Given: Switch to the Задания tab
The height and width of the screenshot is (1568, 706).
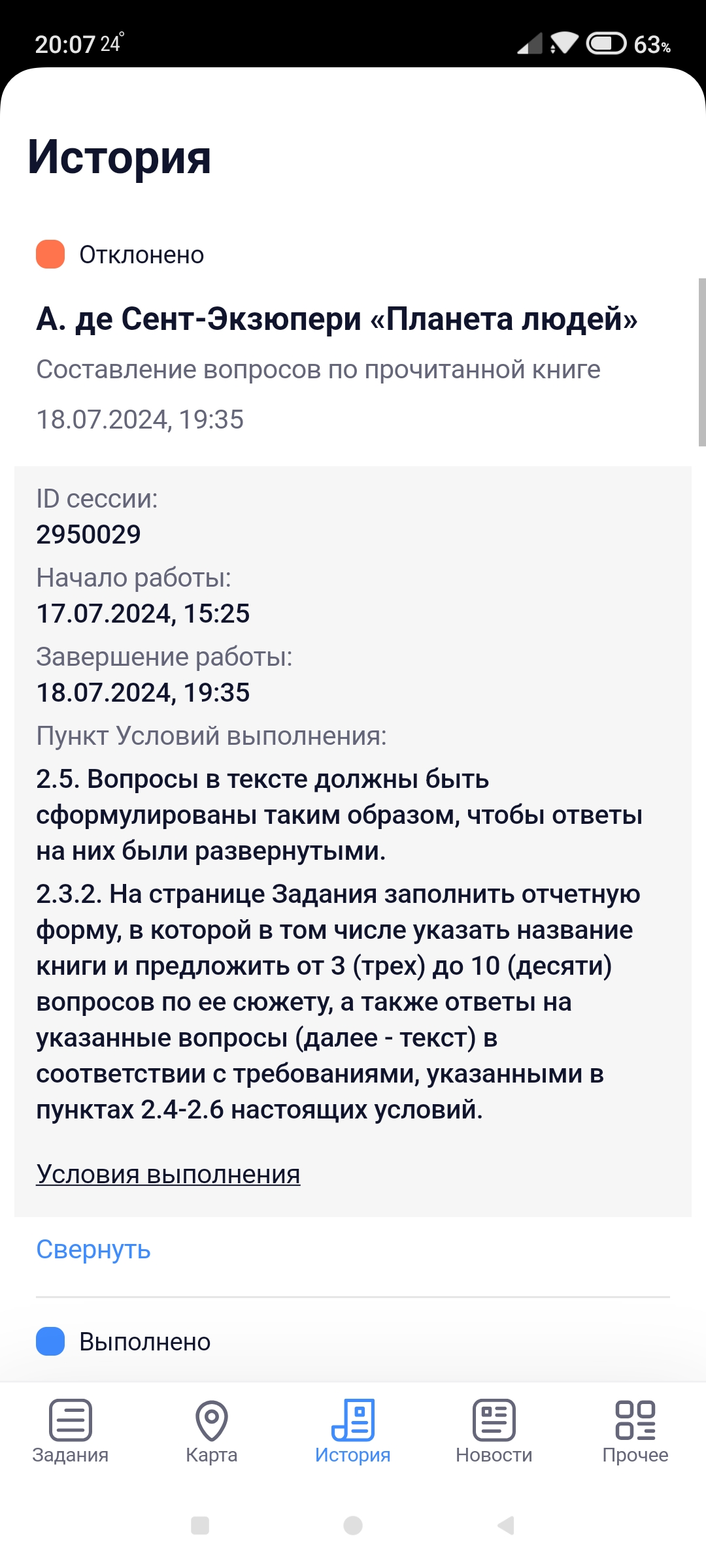Looking at the screenshot, I should (x=71, y=1431).
